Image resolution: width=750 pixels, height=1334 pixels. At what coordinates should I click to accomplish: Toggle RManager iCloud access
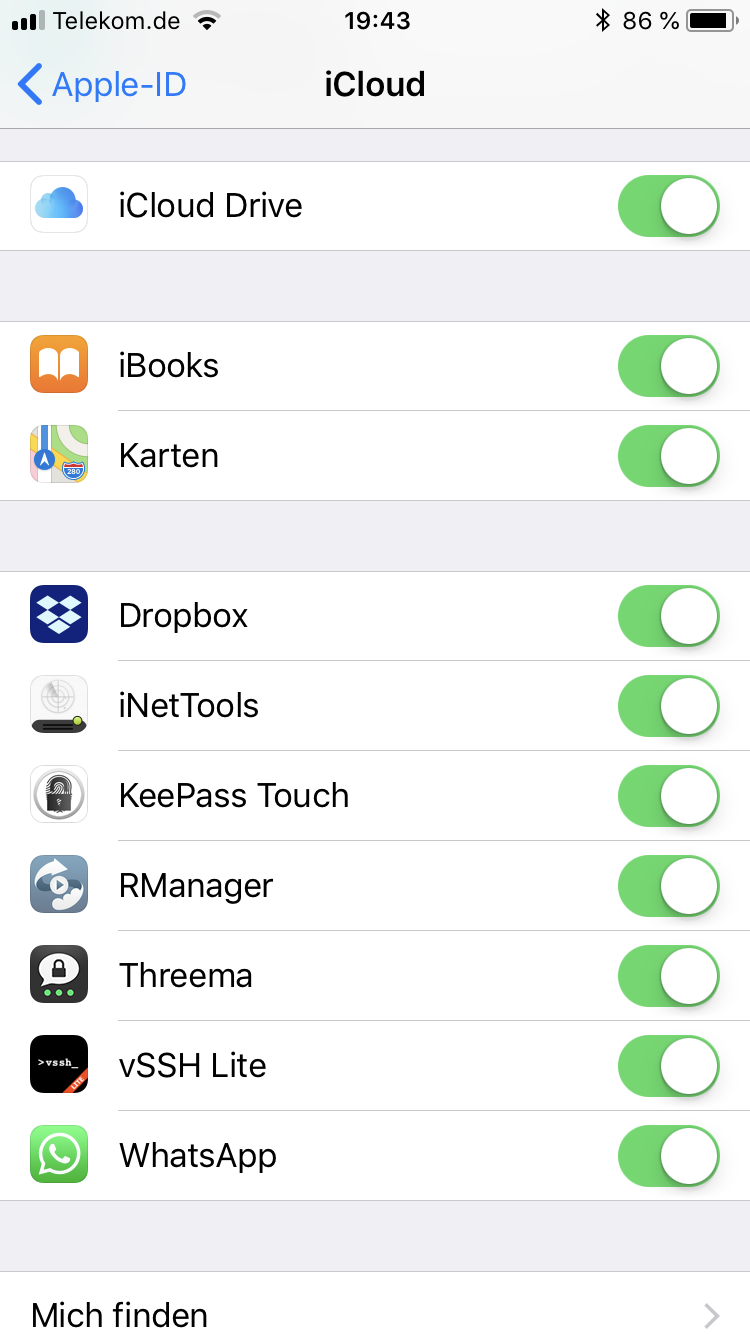coord(669,886)
